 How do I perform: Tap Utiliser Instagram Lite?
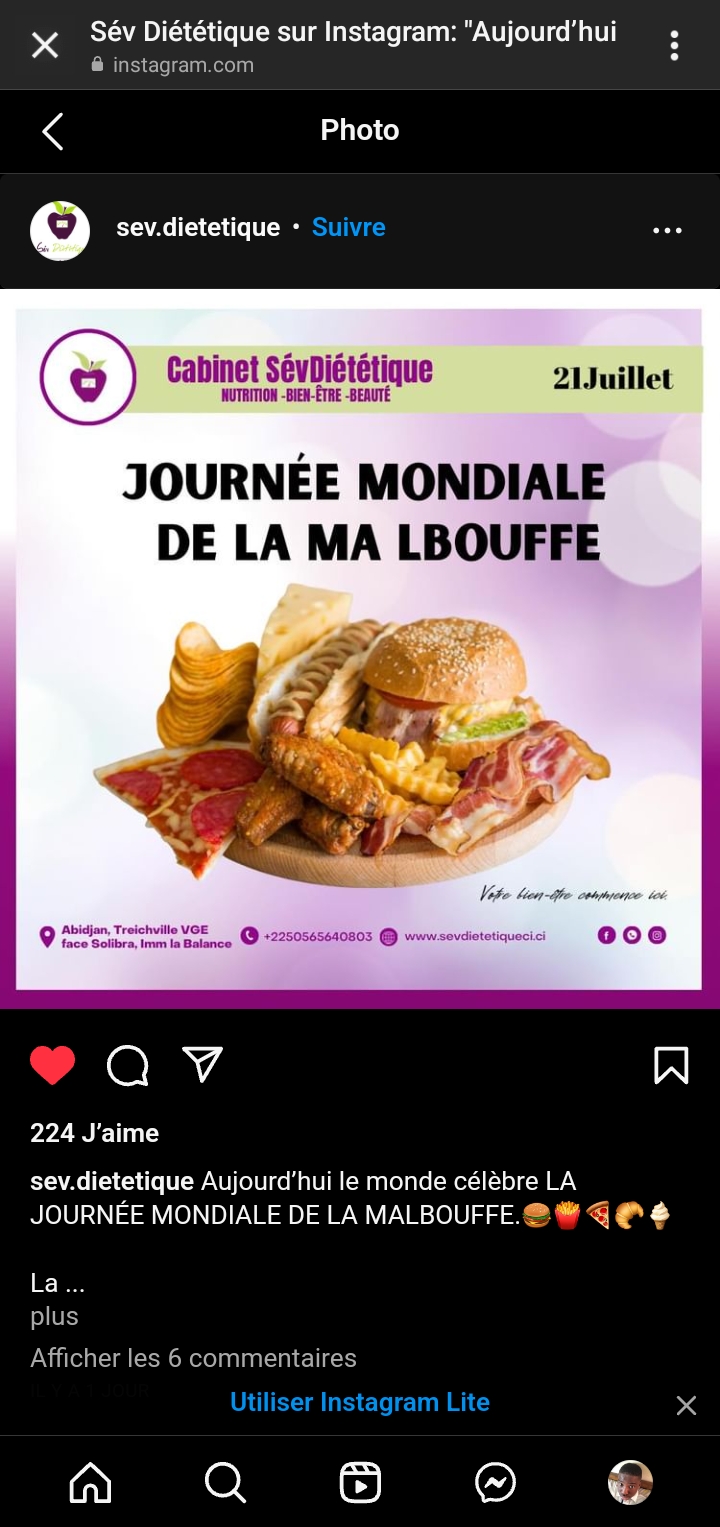[x=360, y=1402]
